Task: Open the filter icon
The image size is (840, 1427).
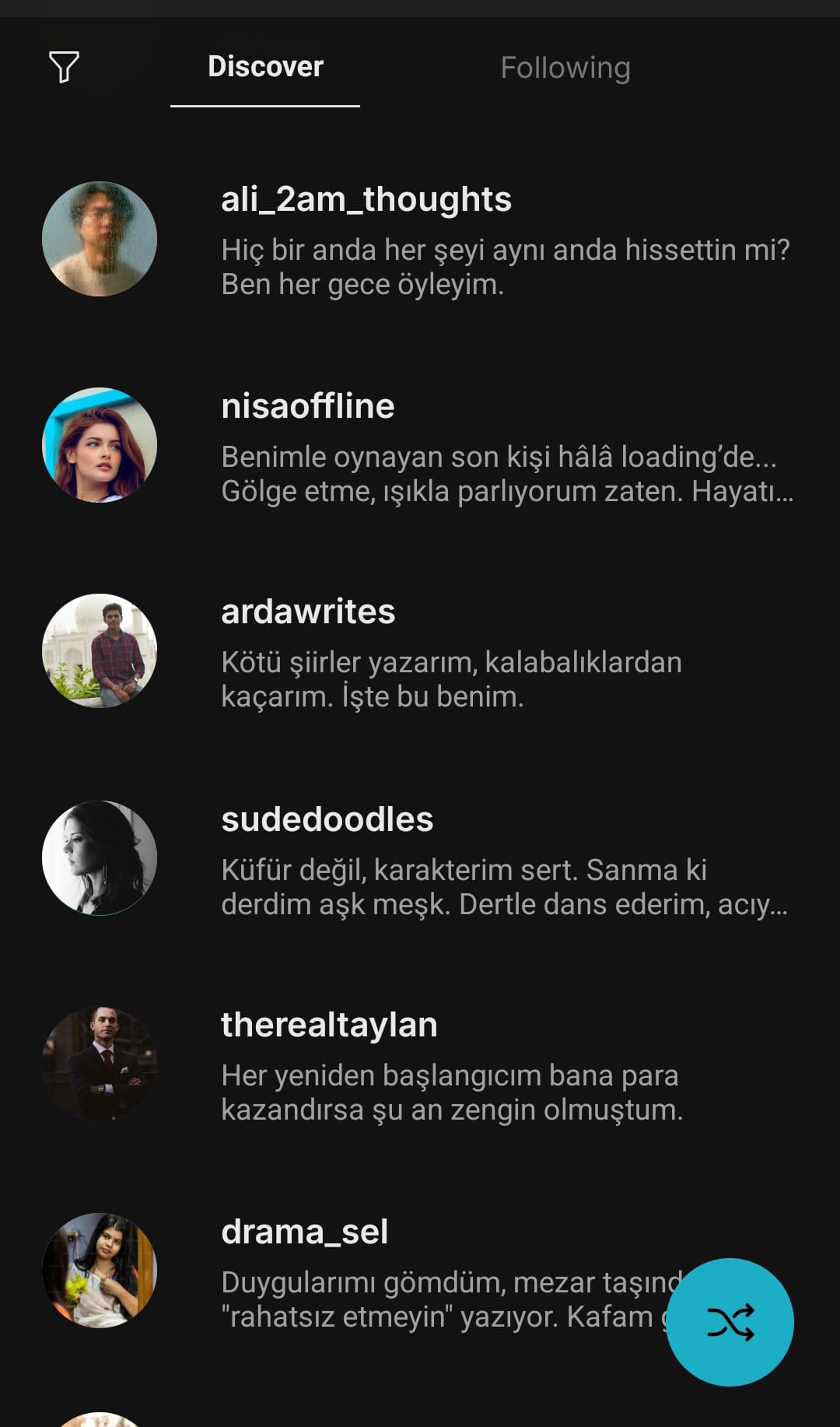Action: (x=64, y=67)
